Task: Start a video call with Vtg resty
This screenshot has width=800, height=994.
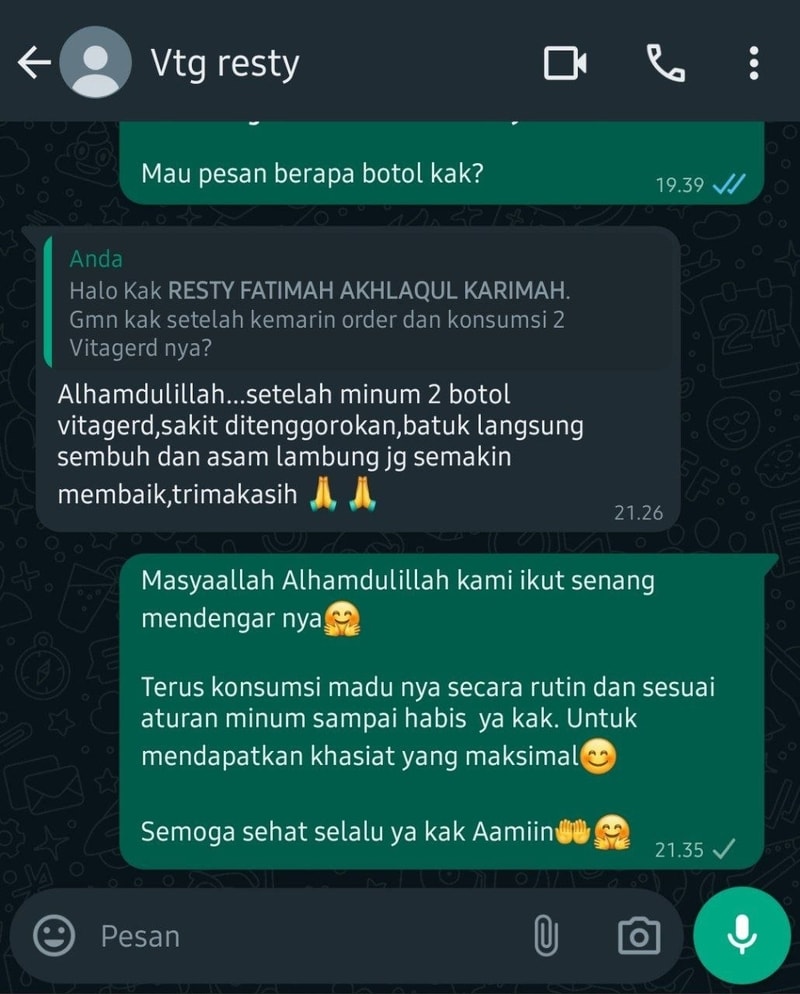Action: (x=565, y=64)
